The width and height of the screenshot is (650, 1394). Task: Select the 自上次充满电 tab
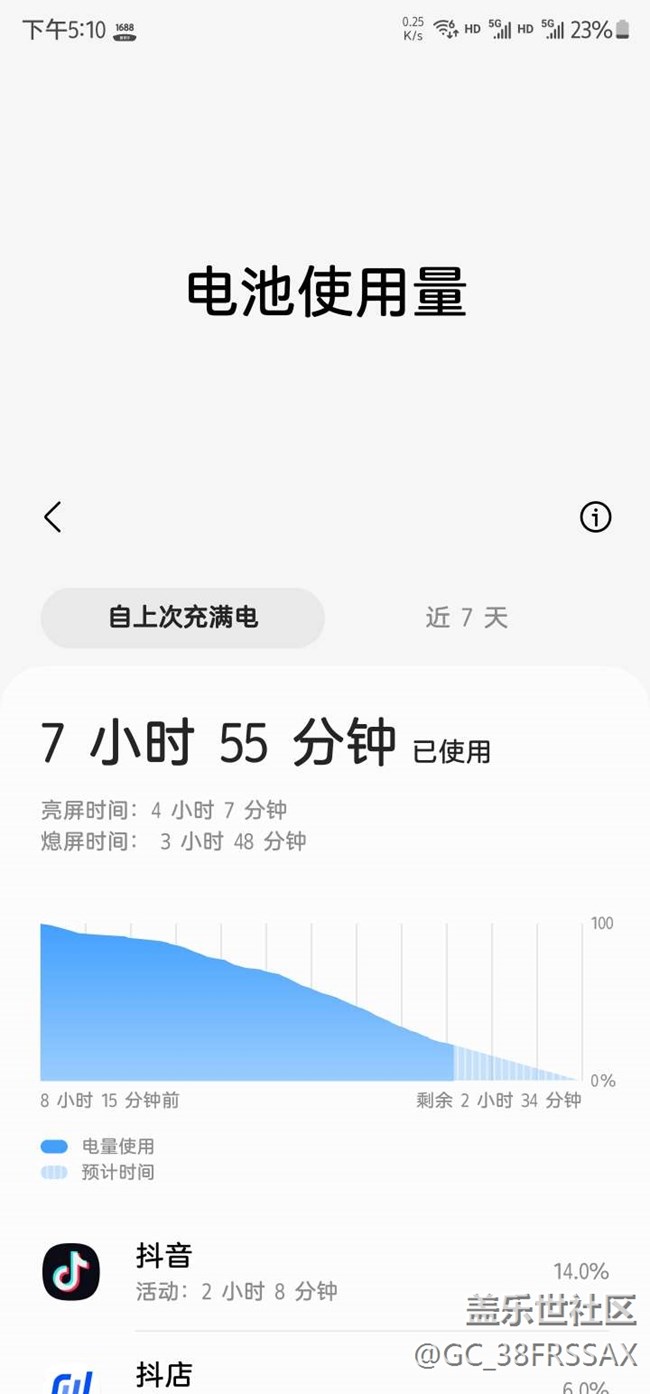coord(183,618)
